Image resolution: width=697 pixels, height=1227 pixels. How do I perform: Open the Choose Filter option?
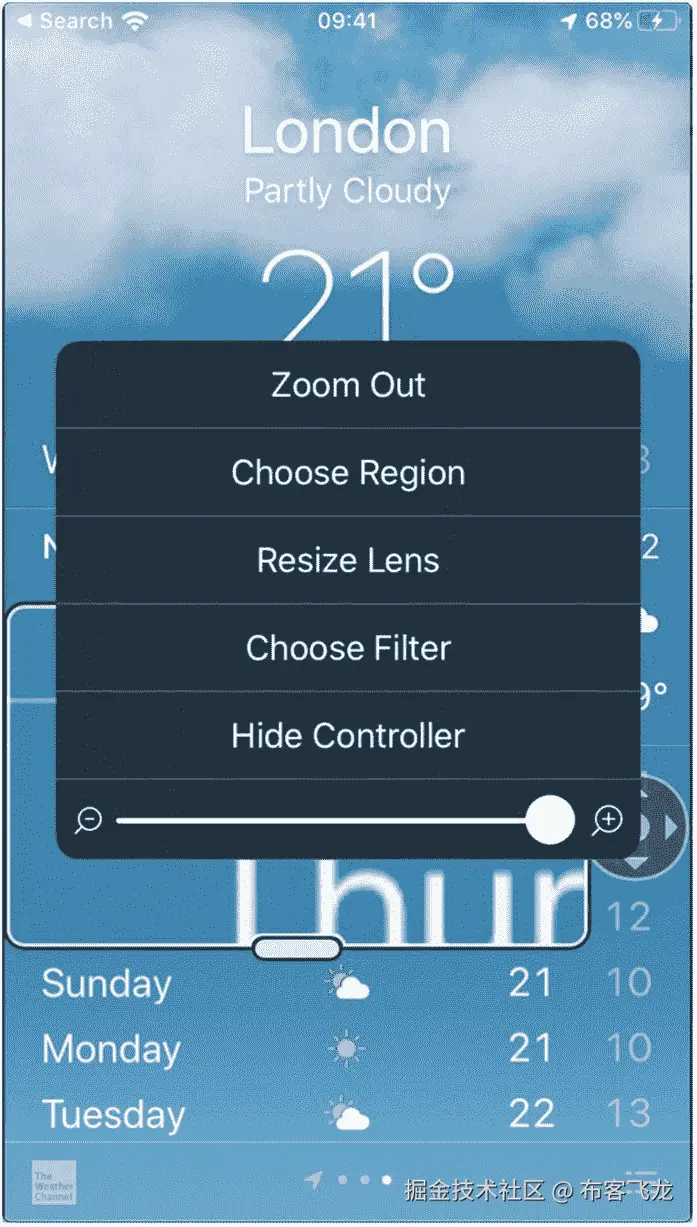tap(348, 648)
